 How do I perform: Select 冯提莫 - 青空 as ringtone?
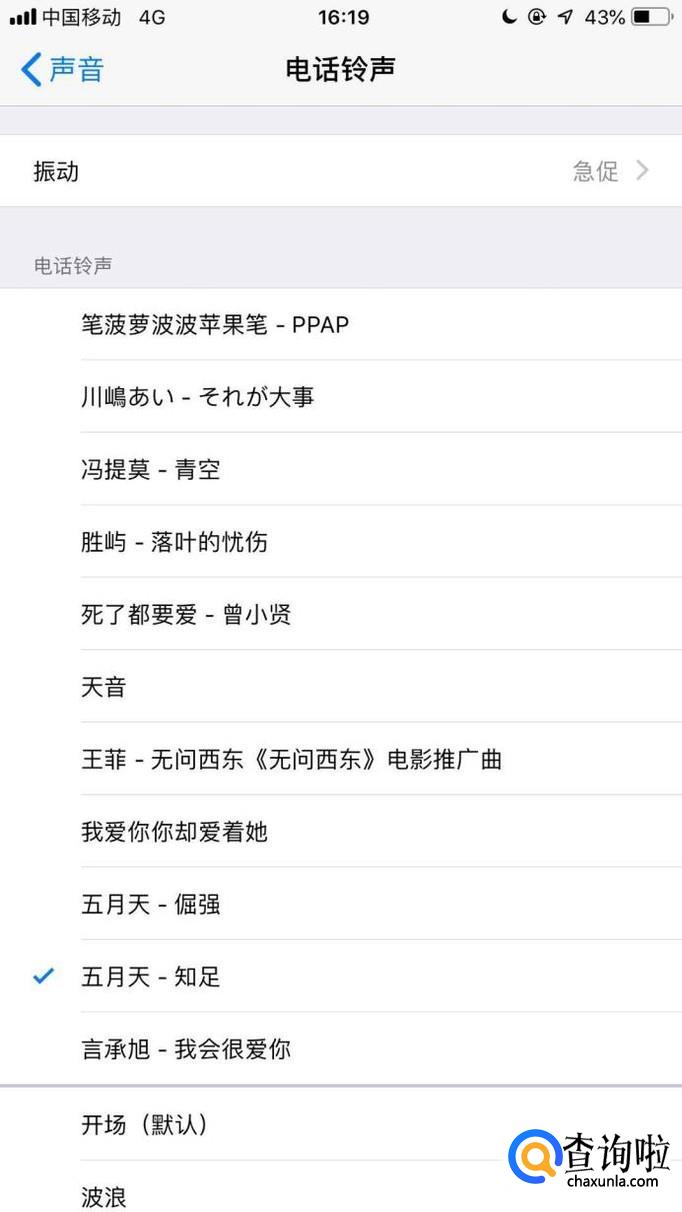point(151,469)
